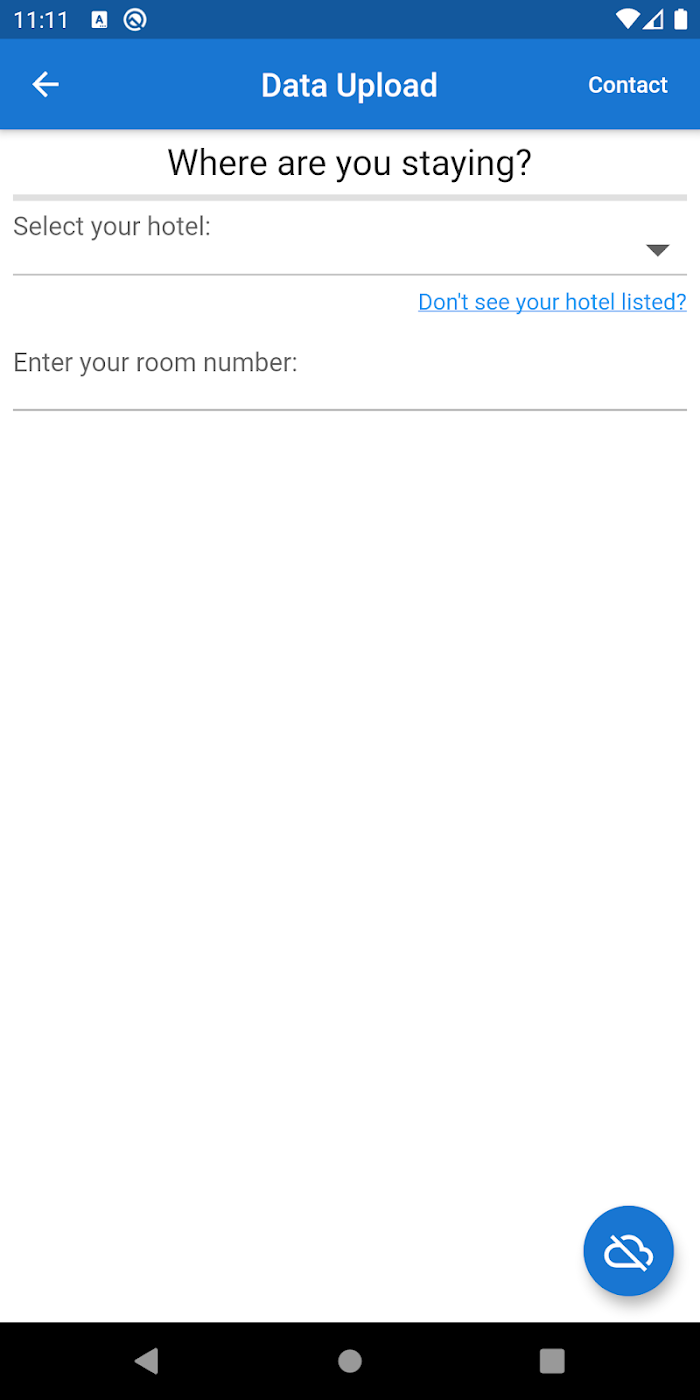The height and width of the screenshot is (1400, 700).
Task: Tap the cloud-off floating button
Action: pos(629,1251)
